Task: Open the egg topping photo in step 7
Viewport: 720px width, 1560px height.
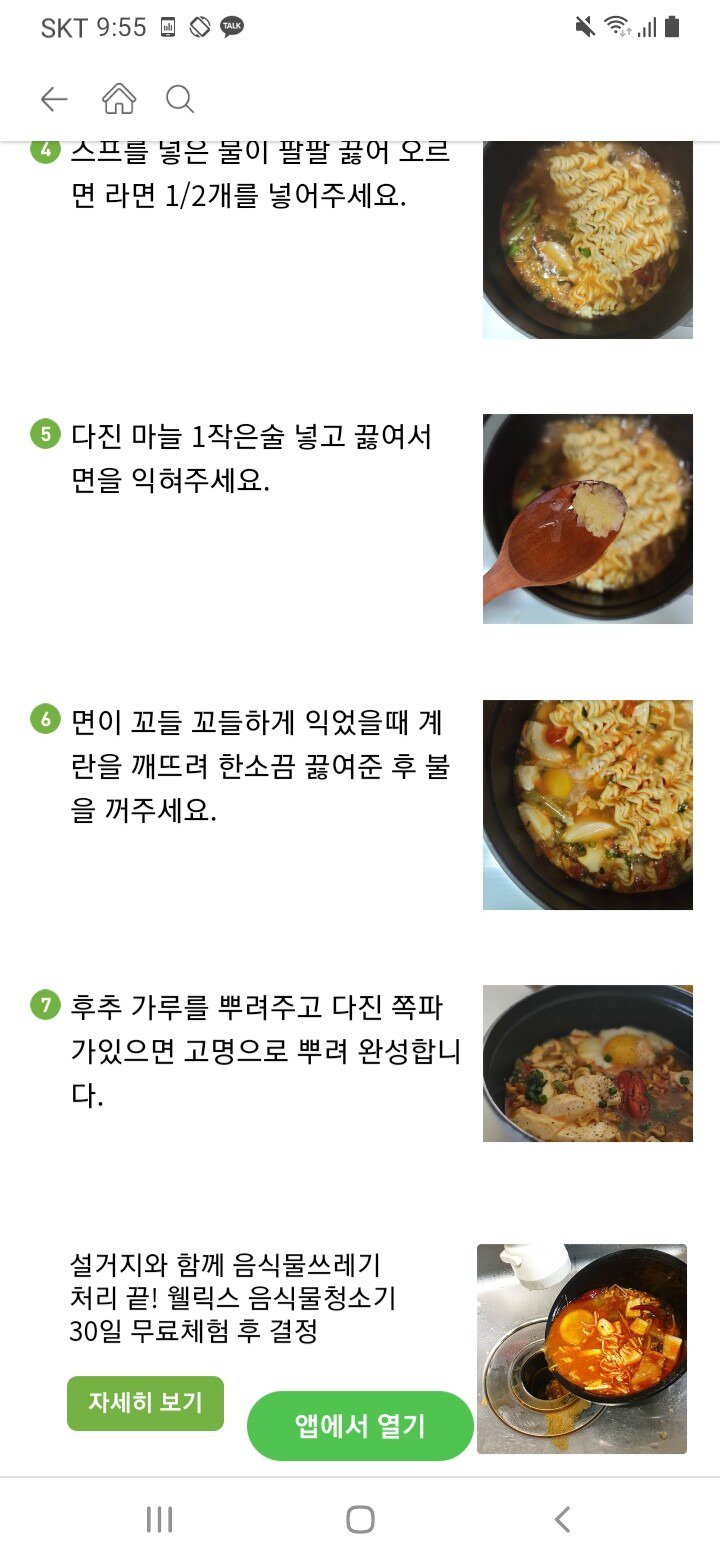Action: (587, 1062)
